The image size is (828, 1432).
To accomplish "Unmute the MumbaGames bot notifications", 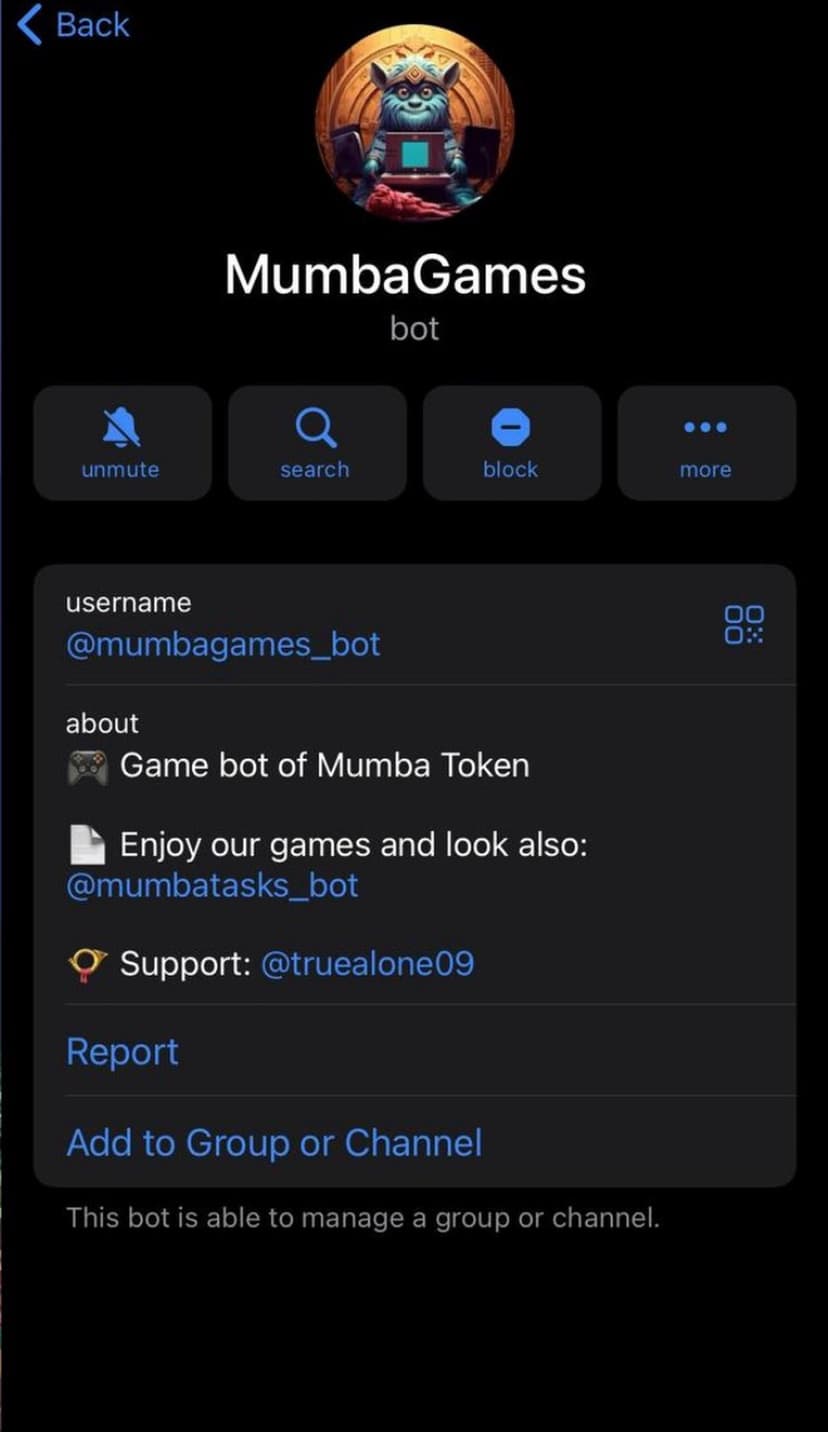I will click(x=122, y=444).
